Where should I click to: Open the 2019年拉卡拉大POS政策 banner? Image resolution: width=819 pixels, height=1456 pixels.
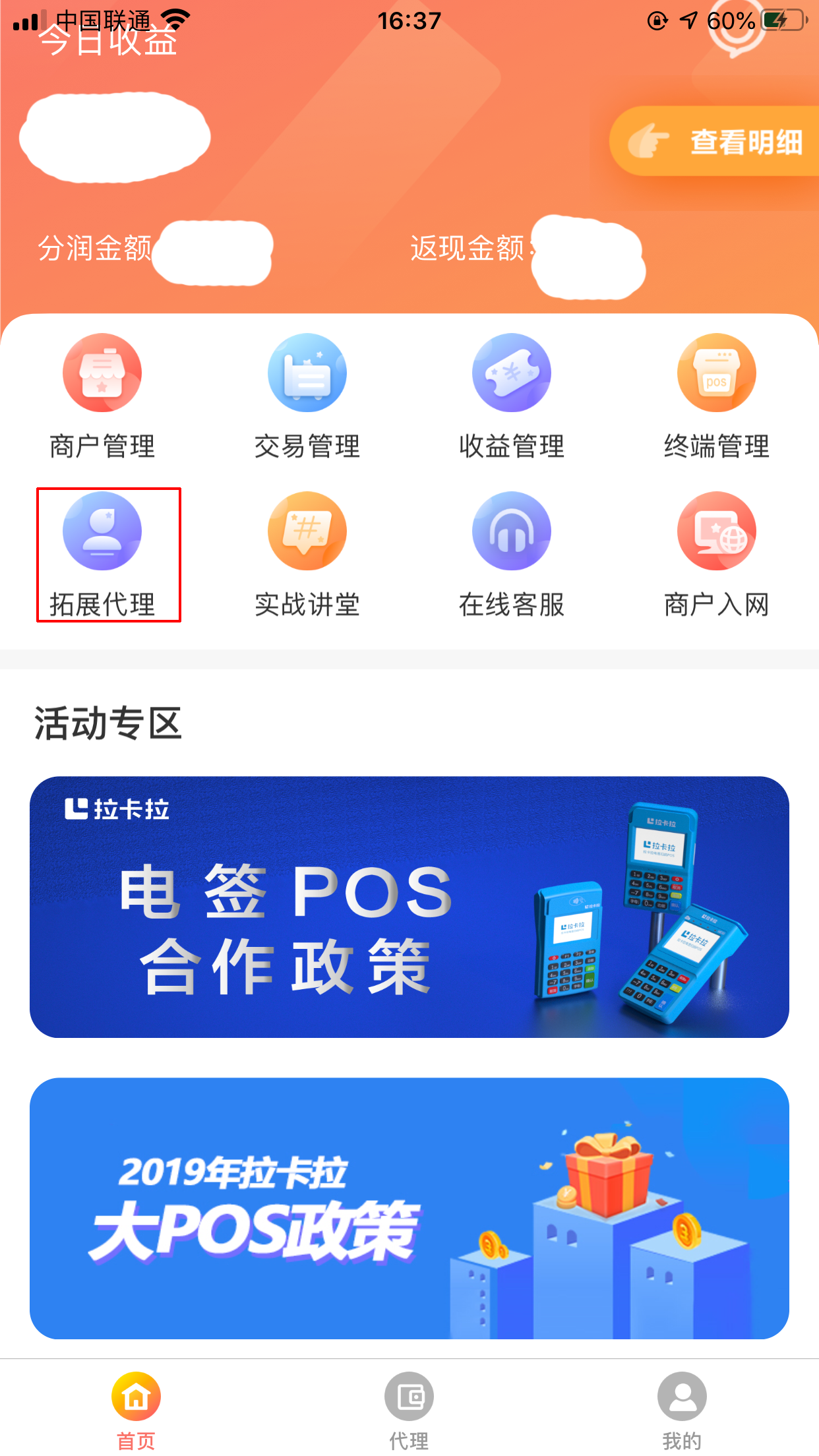pos(409,1208)
